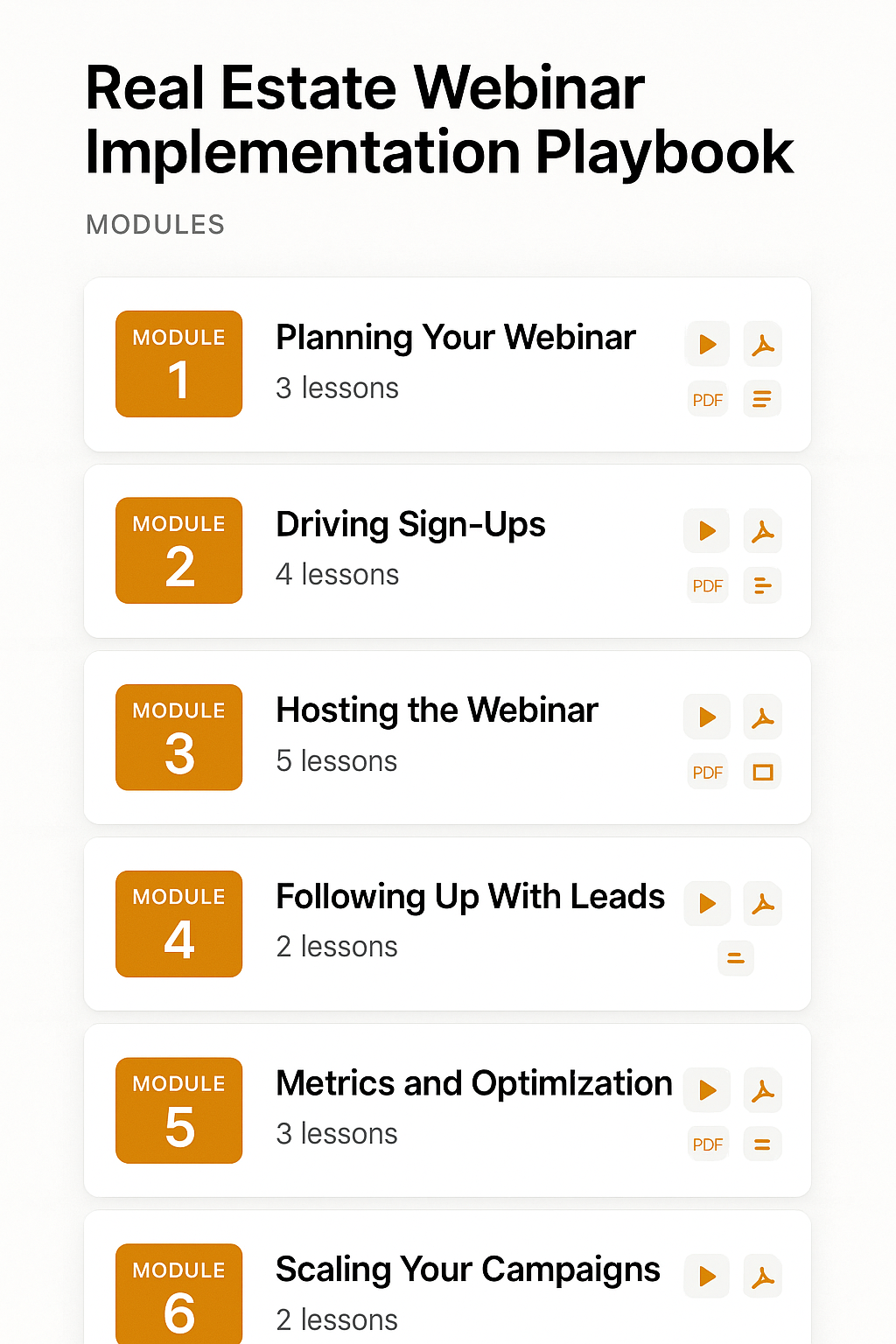Play the Module 1 Planning Your Webinar video
896x1344 pixels.
707,344
